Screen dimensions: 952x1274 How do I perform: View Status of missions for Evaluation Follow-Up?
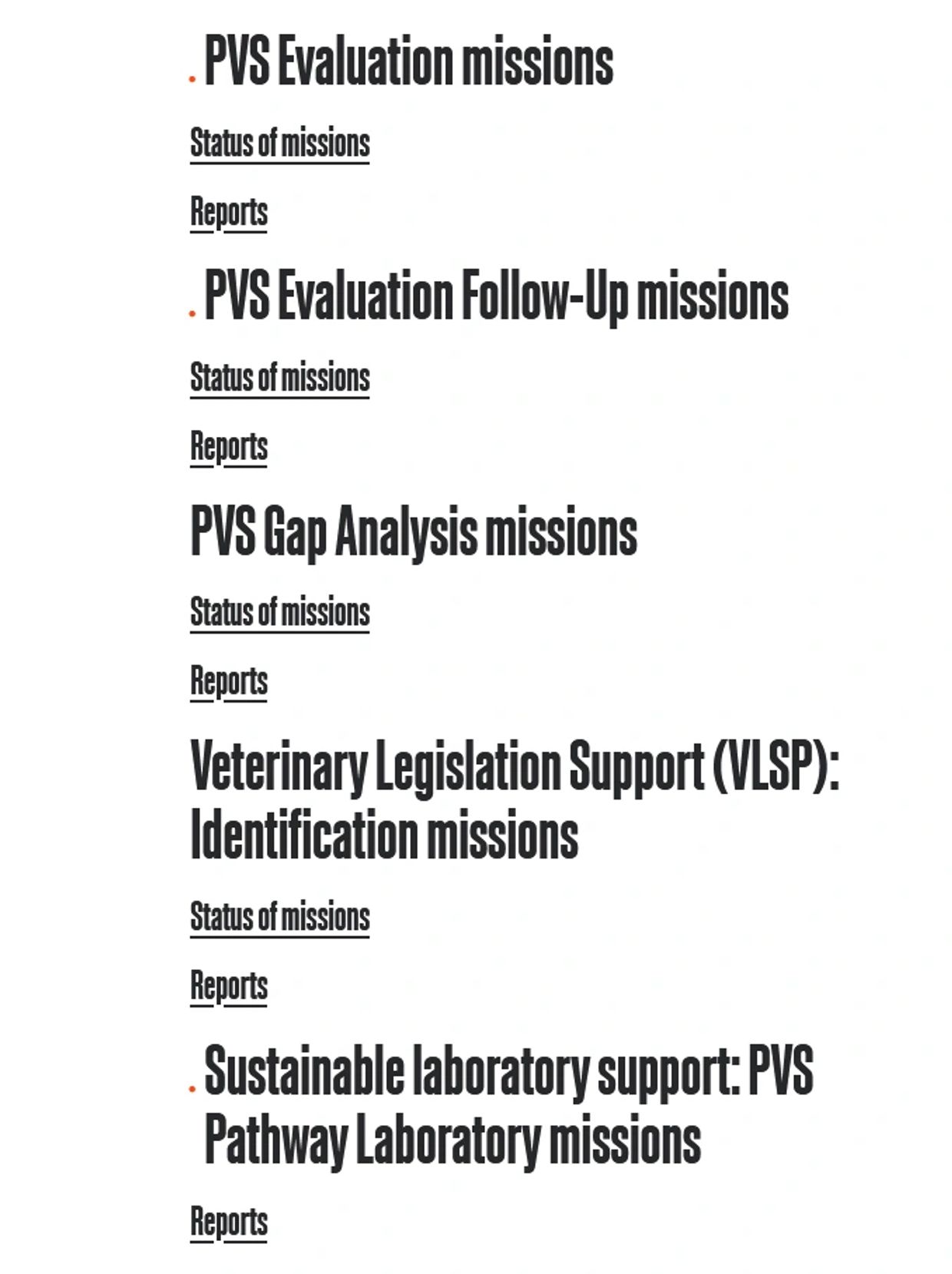[x=279, y=378]
